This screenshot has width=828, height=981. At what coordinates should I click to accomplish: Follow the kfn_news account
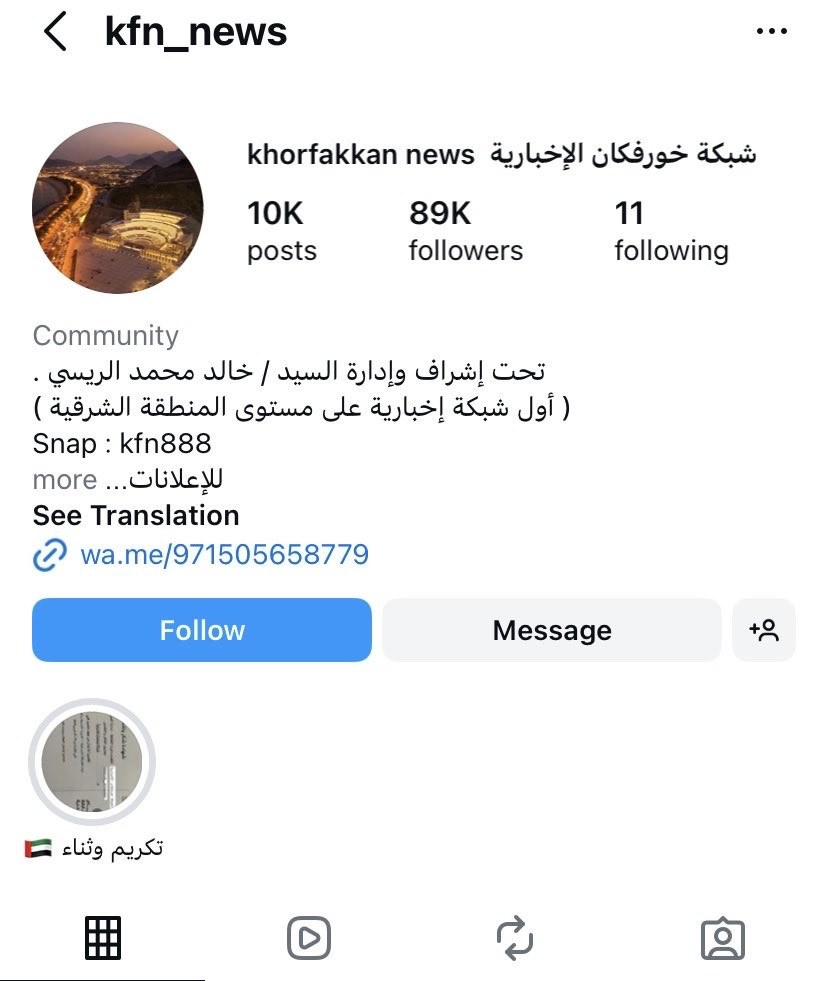[x=202, y=630]
